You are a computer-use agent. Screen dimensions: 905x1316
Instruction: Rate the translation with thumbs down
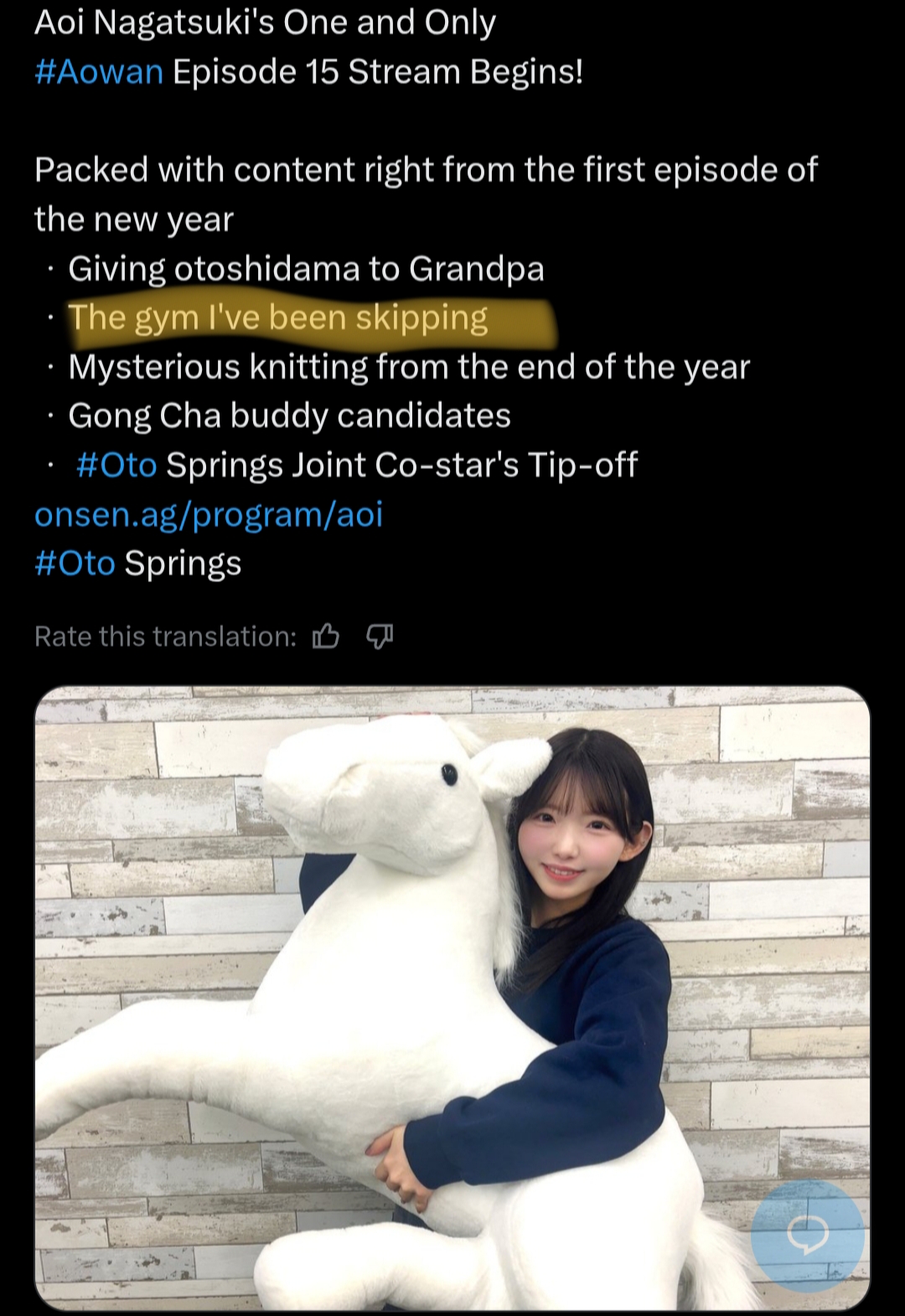pyautogui.click(x=380, y=637)
